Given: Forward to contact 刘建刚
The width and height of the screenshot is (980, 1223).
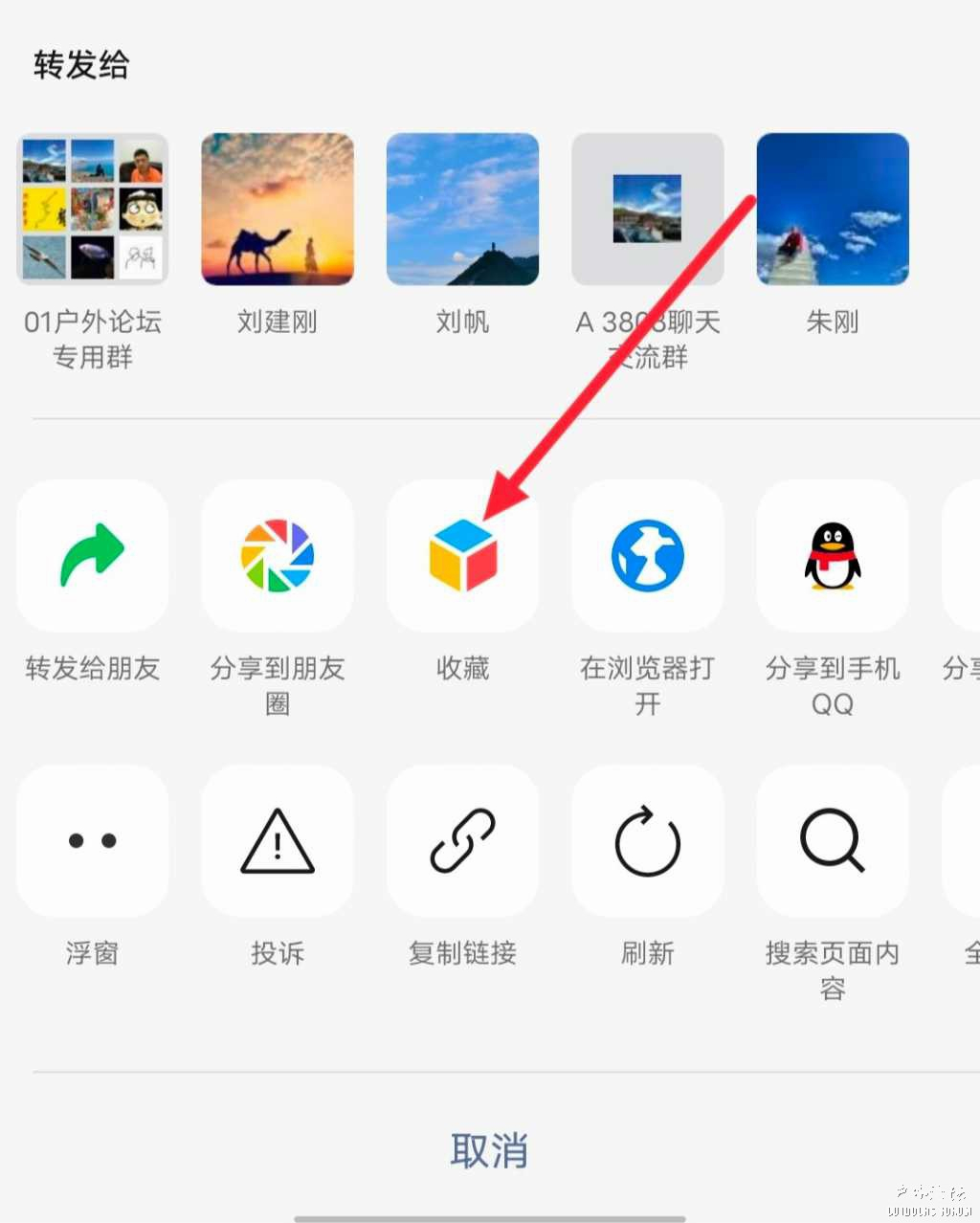Looking at the screenshot, I should pyautogui.click(x=278, y=210).
